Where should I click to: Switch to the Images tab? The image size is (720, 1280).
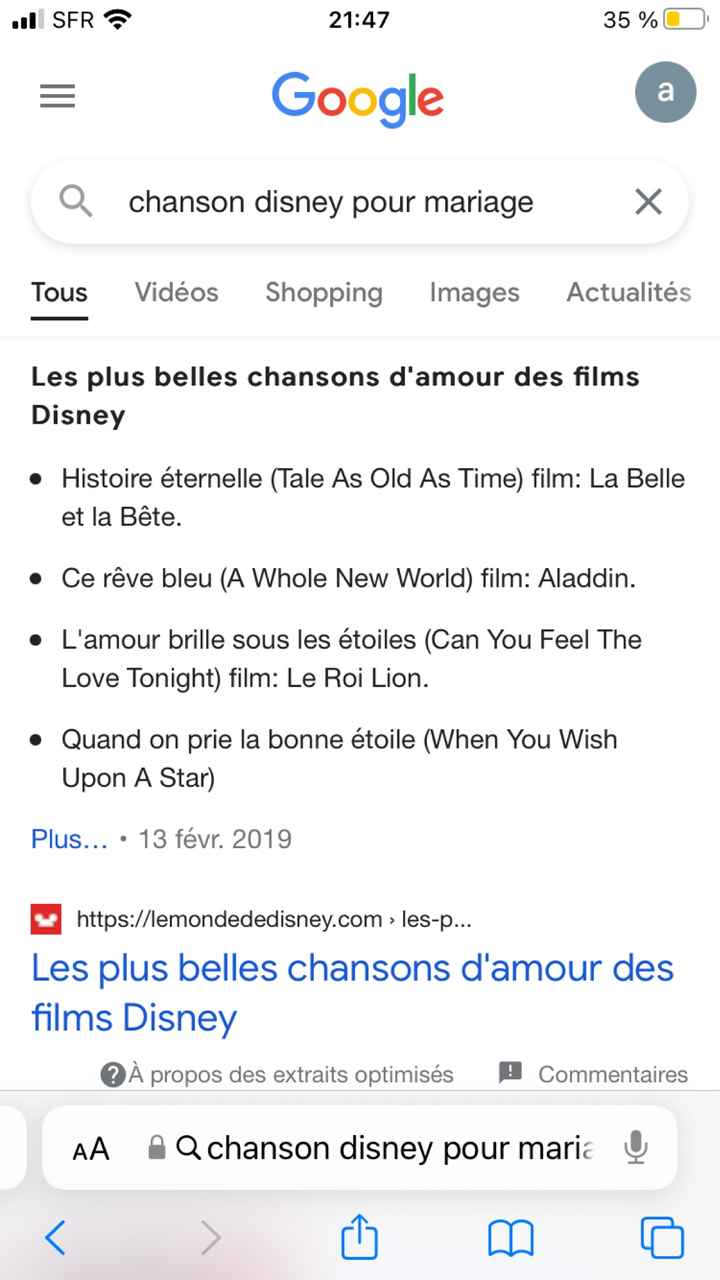(x=474, y=292)
